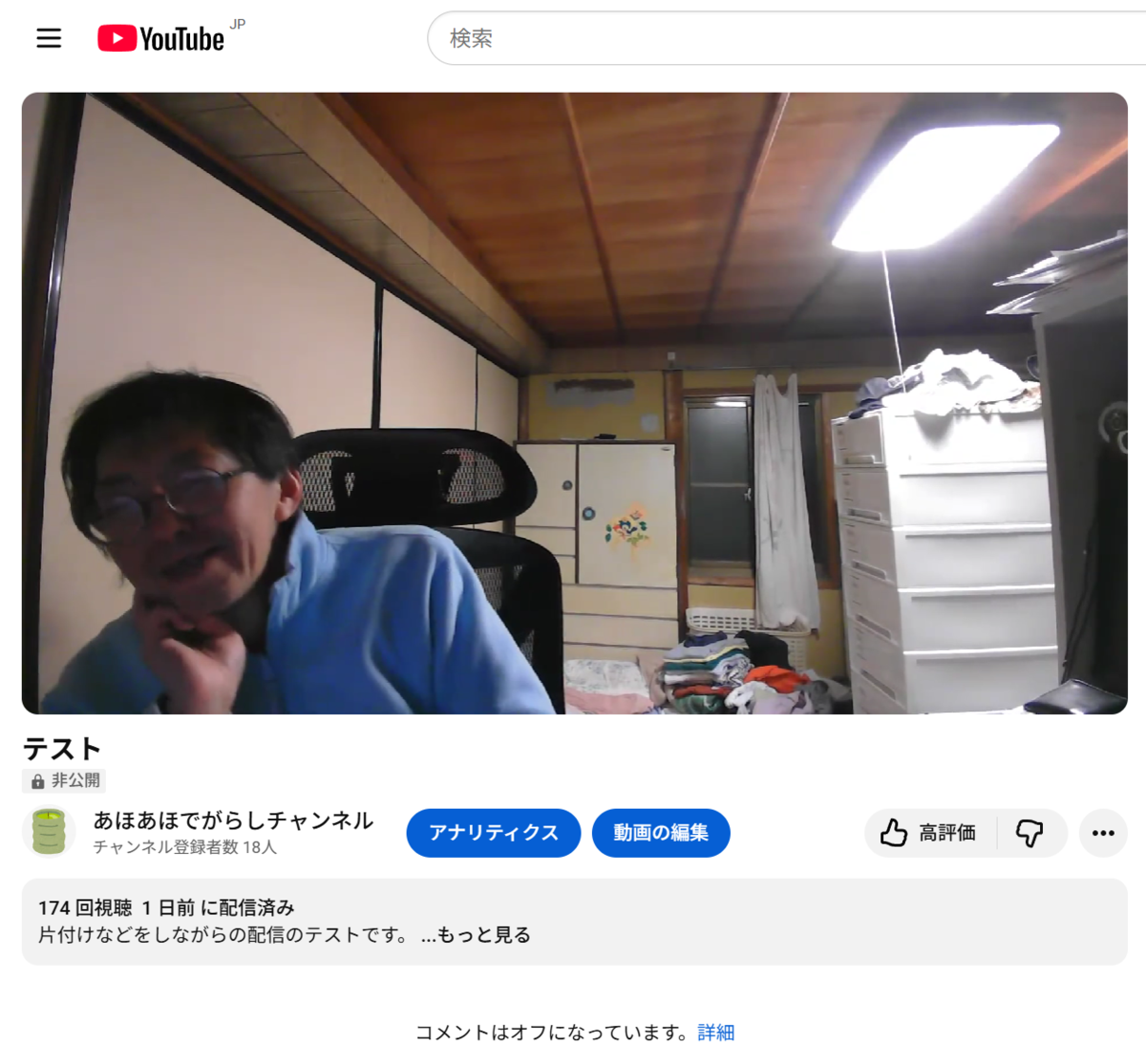This screenshot has width=1146, height=1064.
Task: Open the あほあほでがらしチャンネル channel name
Action: click(x=233, y=820)
